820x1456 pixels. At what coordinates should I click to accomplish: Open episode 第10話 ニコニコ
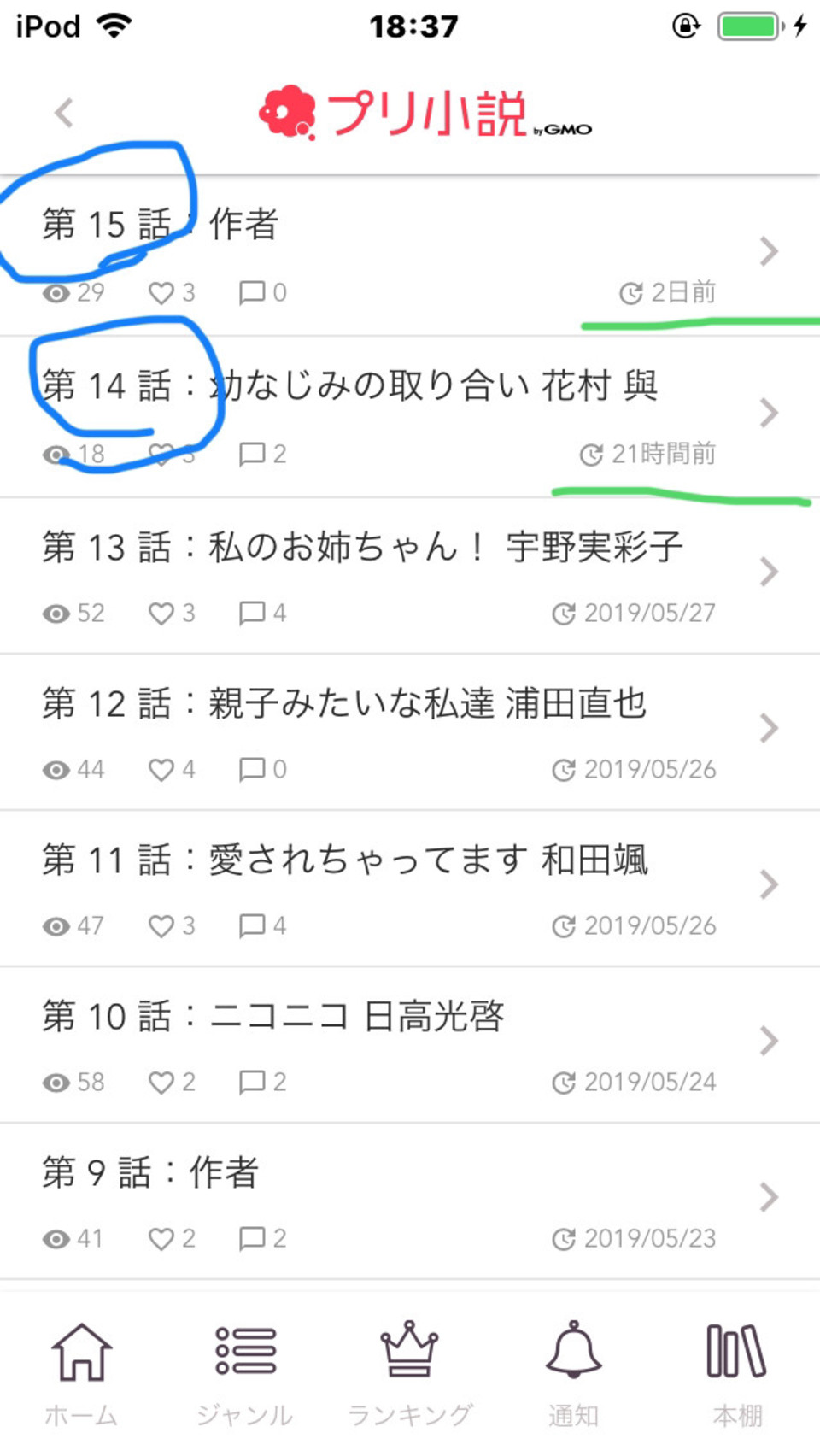[x=410, y=1045]
